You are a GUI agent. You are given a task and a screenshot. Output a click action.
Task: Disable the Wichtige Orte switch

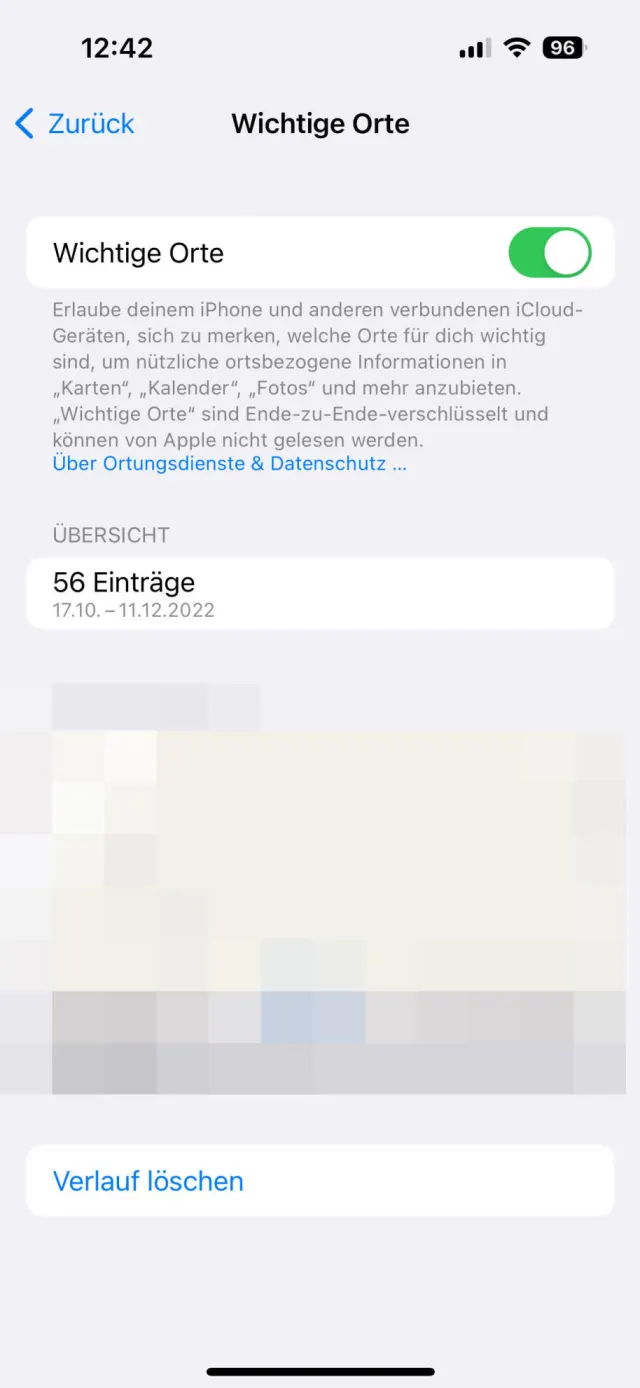(x=549, y=253)
